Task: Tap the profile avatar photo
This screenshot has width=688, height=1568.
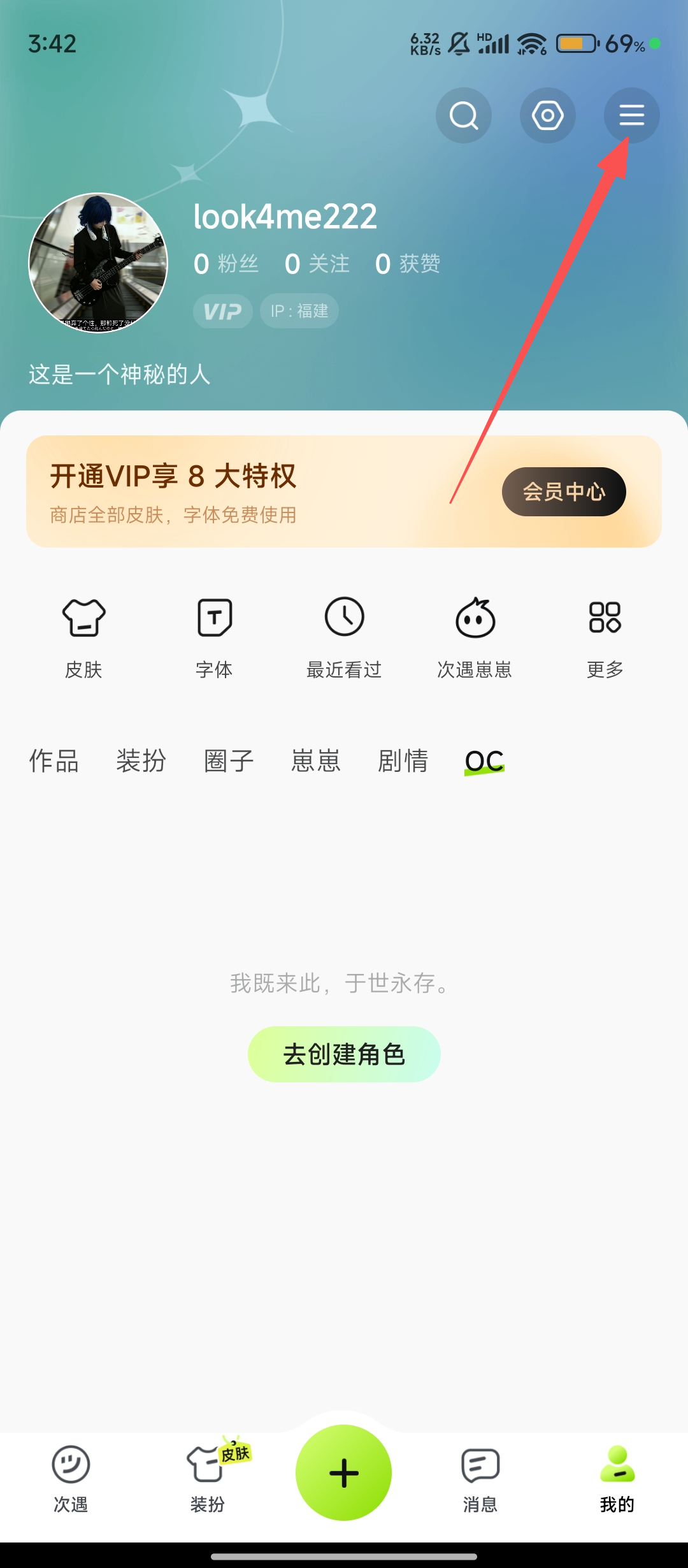Action: [98, 263]
